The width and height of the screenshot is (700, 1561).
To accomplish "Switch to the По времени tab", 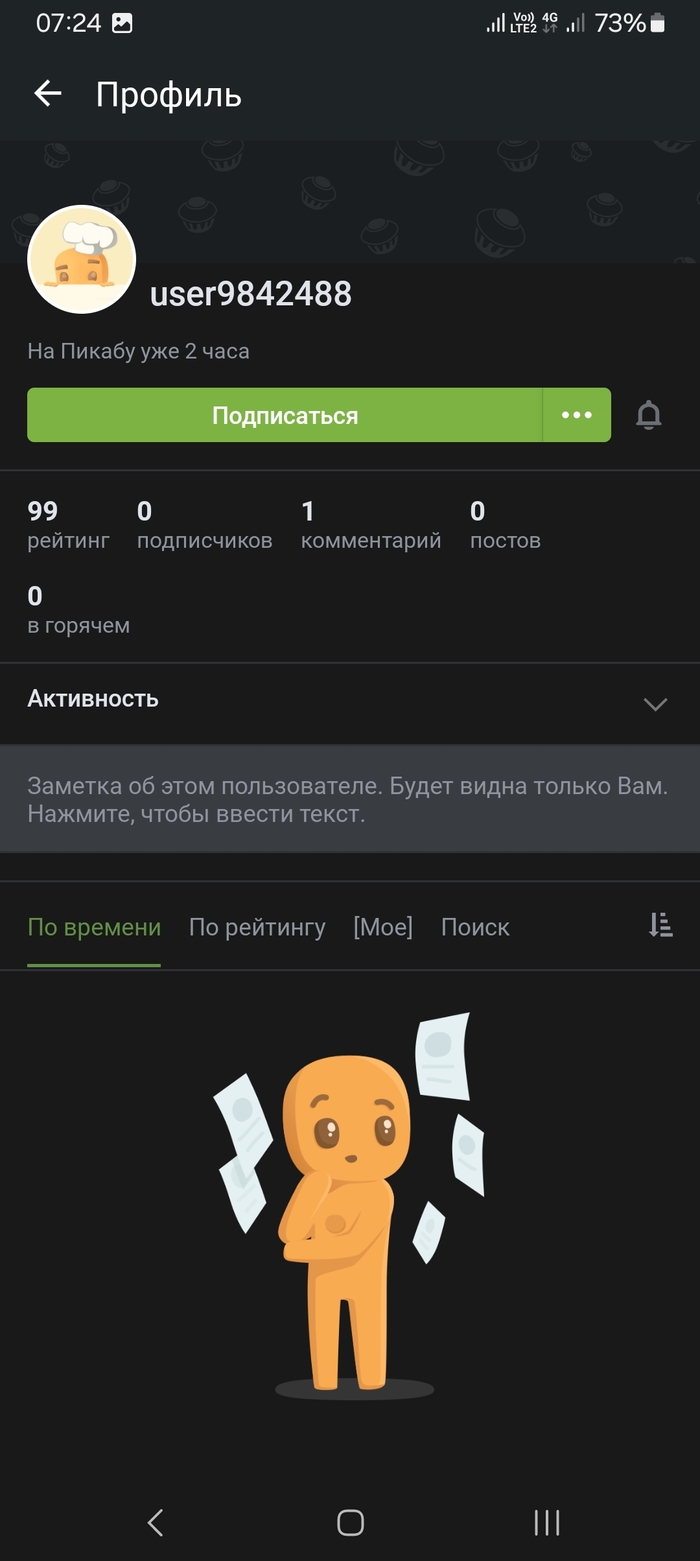I will click(94, 927).
